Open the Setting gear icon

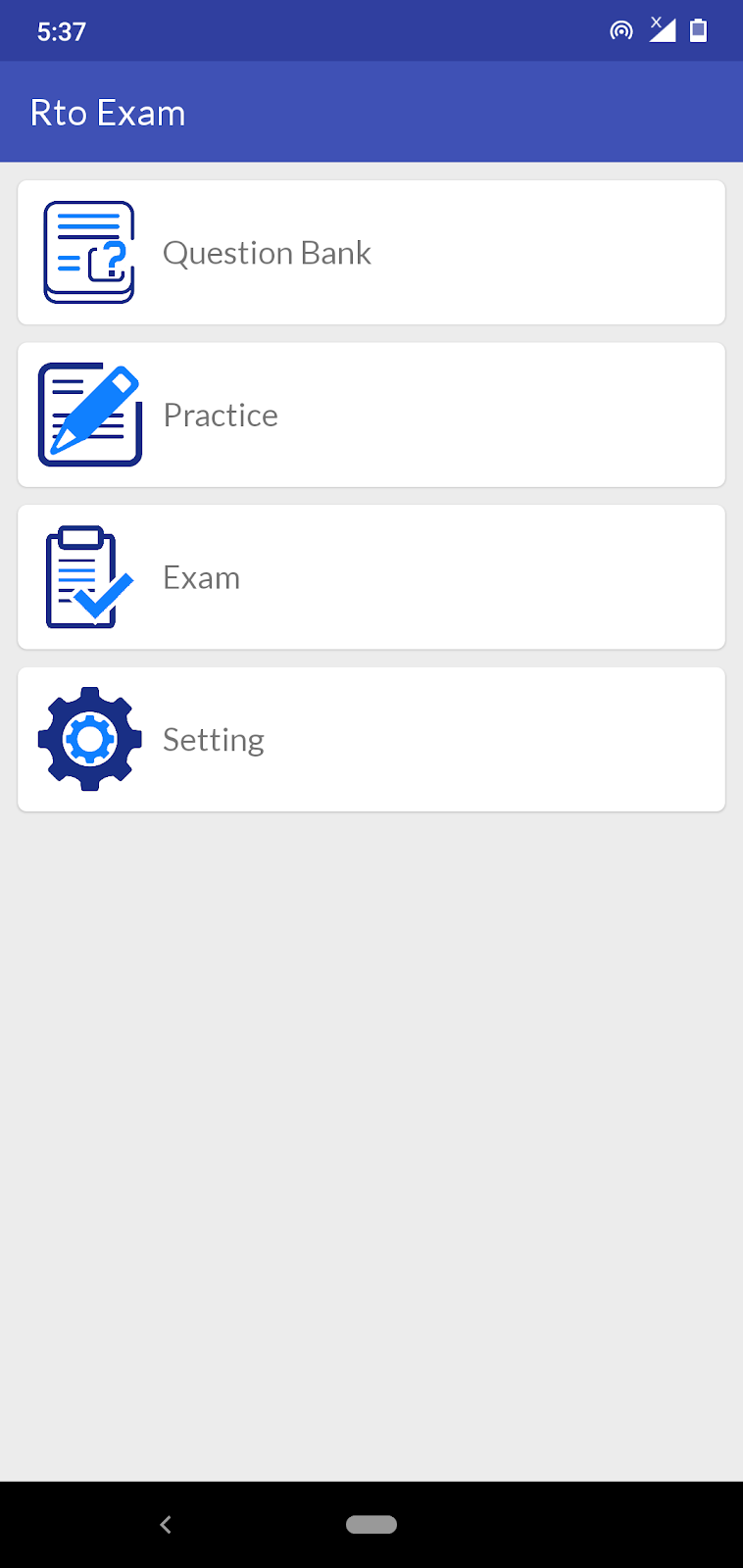(89, 739)
